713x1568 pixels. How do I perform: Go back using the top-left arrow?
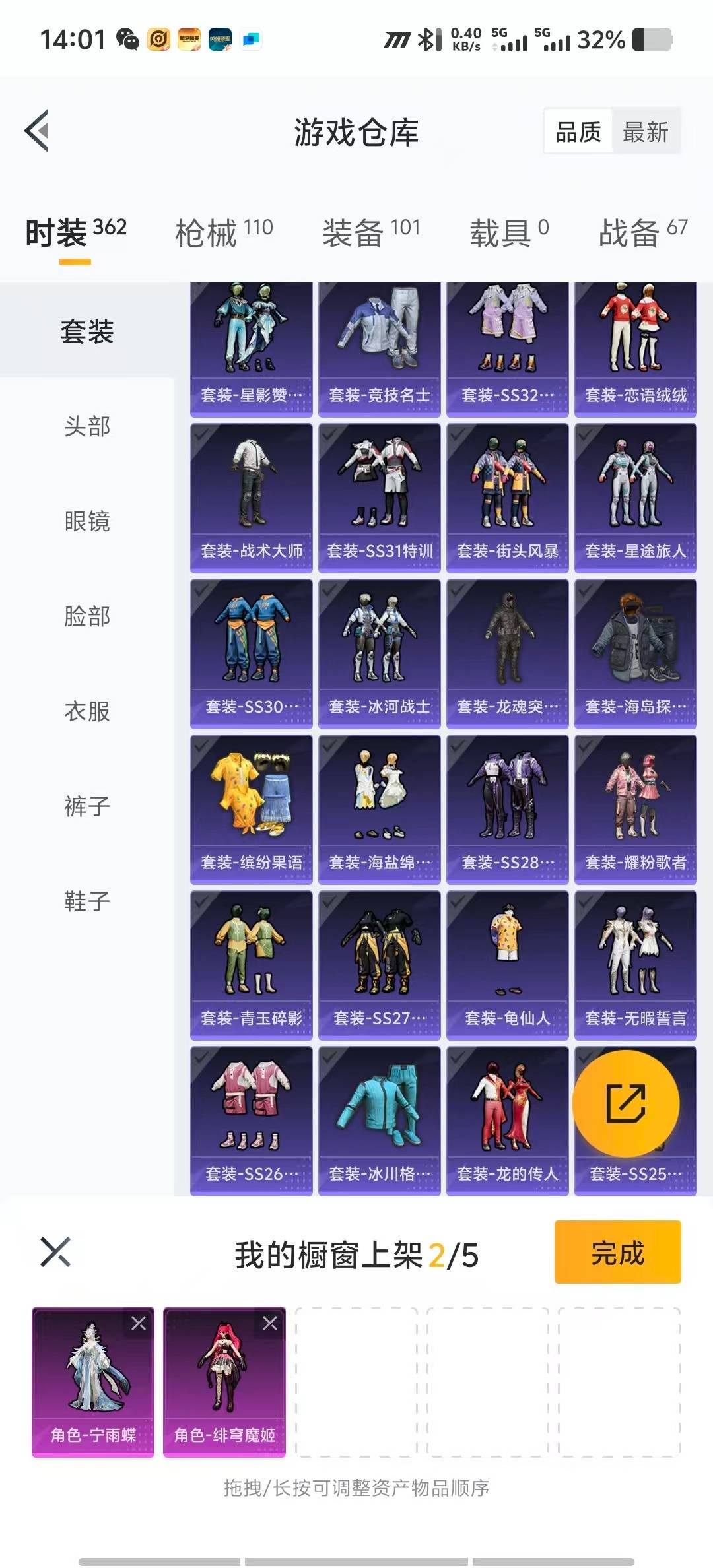tap(37, 131)
